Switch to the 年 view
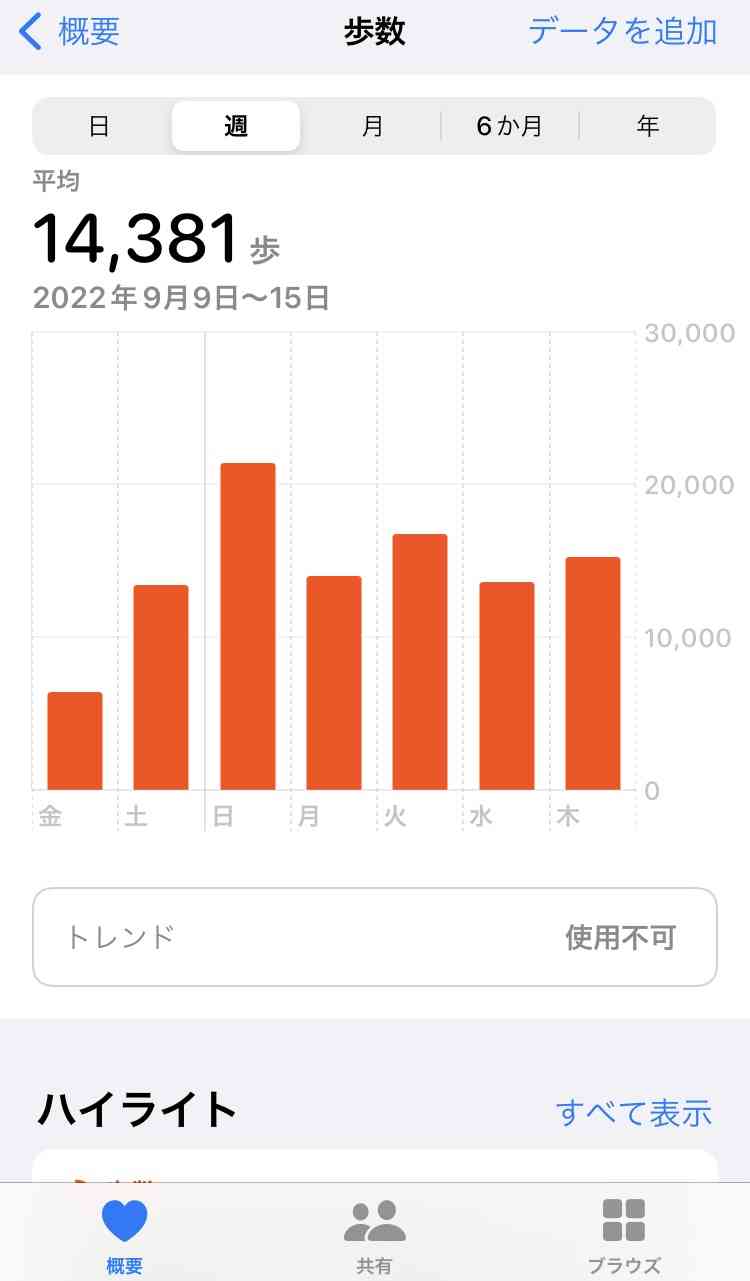750x1281 pixels. click(x=647, y=126)
